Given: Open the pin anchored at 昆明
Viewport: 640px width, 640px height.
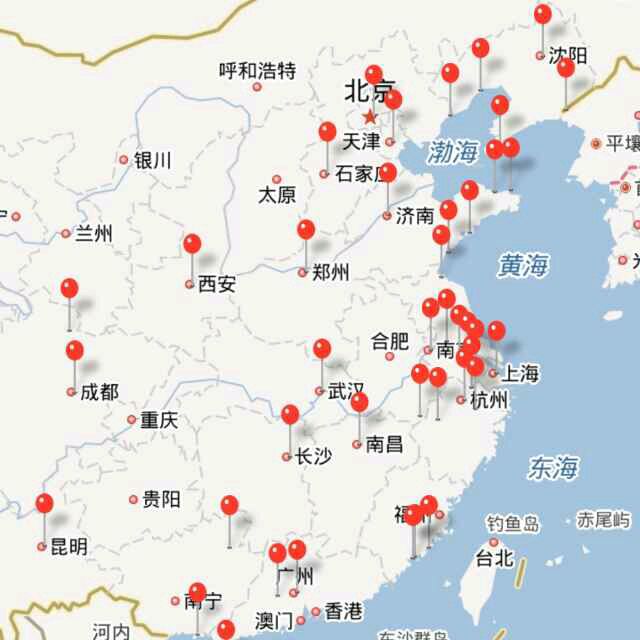Looking at the screenshot, I should [44, 503].
